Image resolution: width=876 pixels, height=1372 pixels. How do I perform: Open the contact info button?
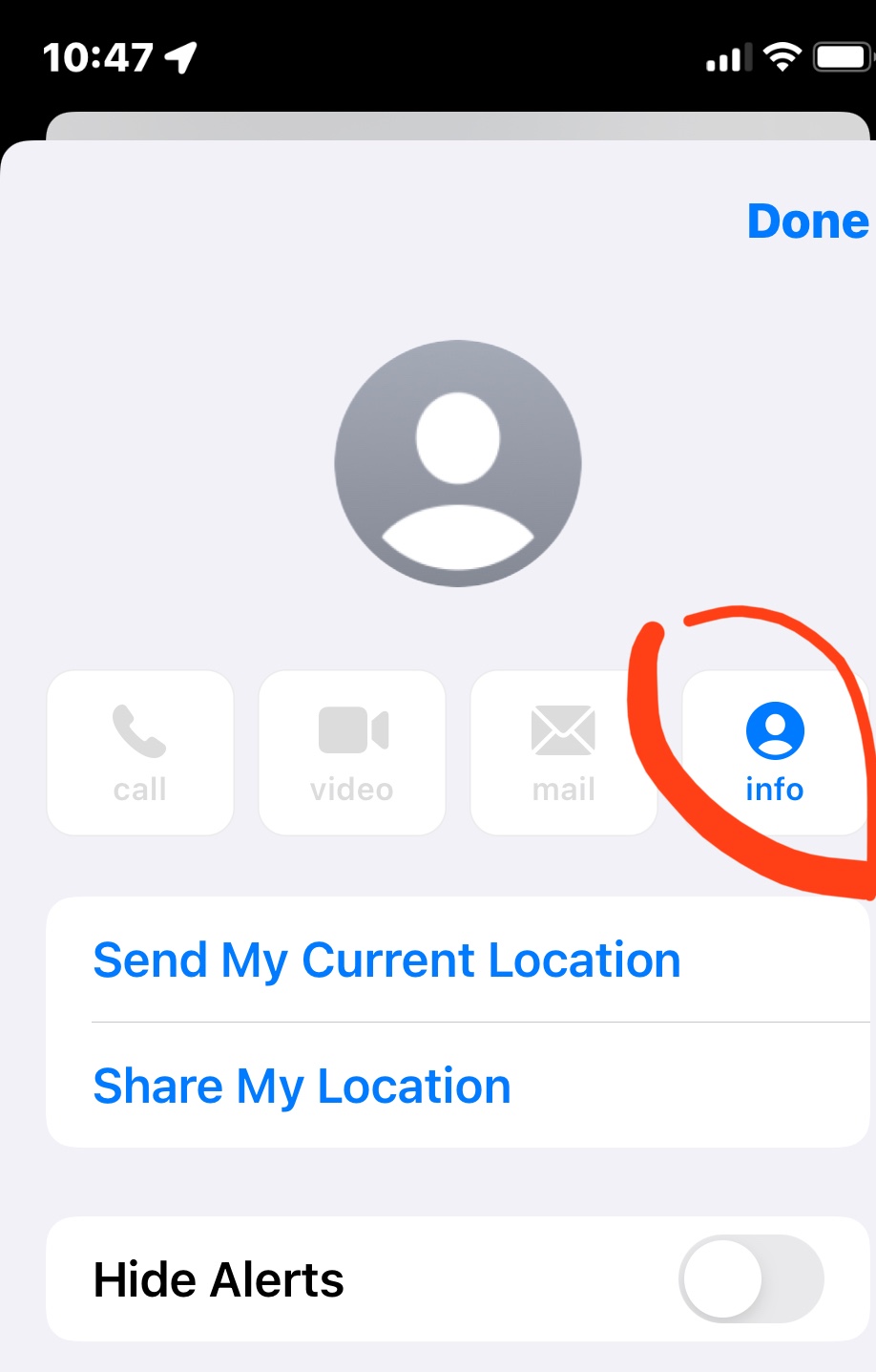[774, 752]
